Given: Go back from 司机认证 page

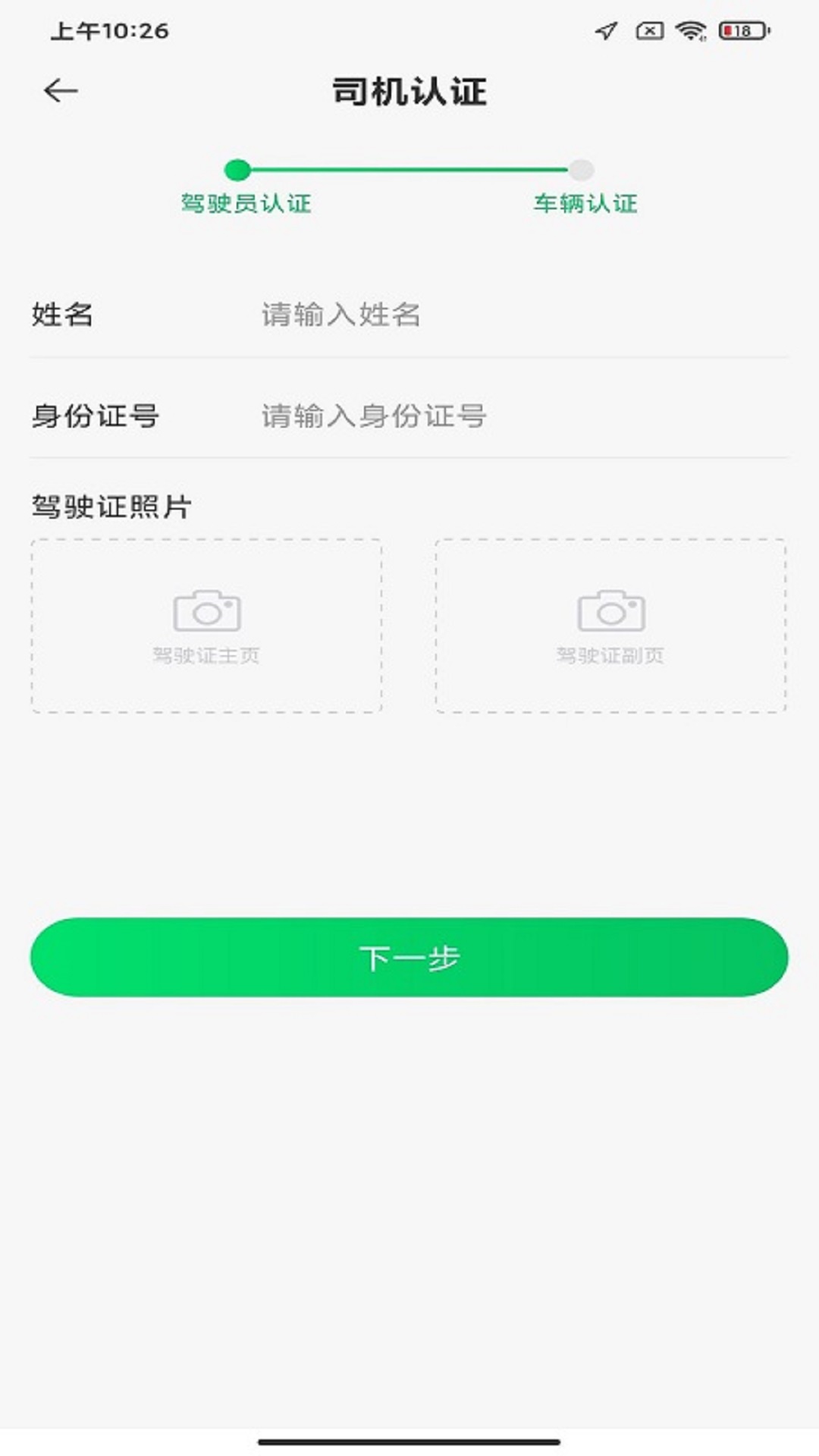Looking at the screenshot, I should coord(61,91).
